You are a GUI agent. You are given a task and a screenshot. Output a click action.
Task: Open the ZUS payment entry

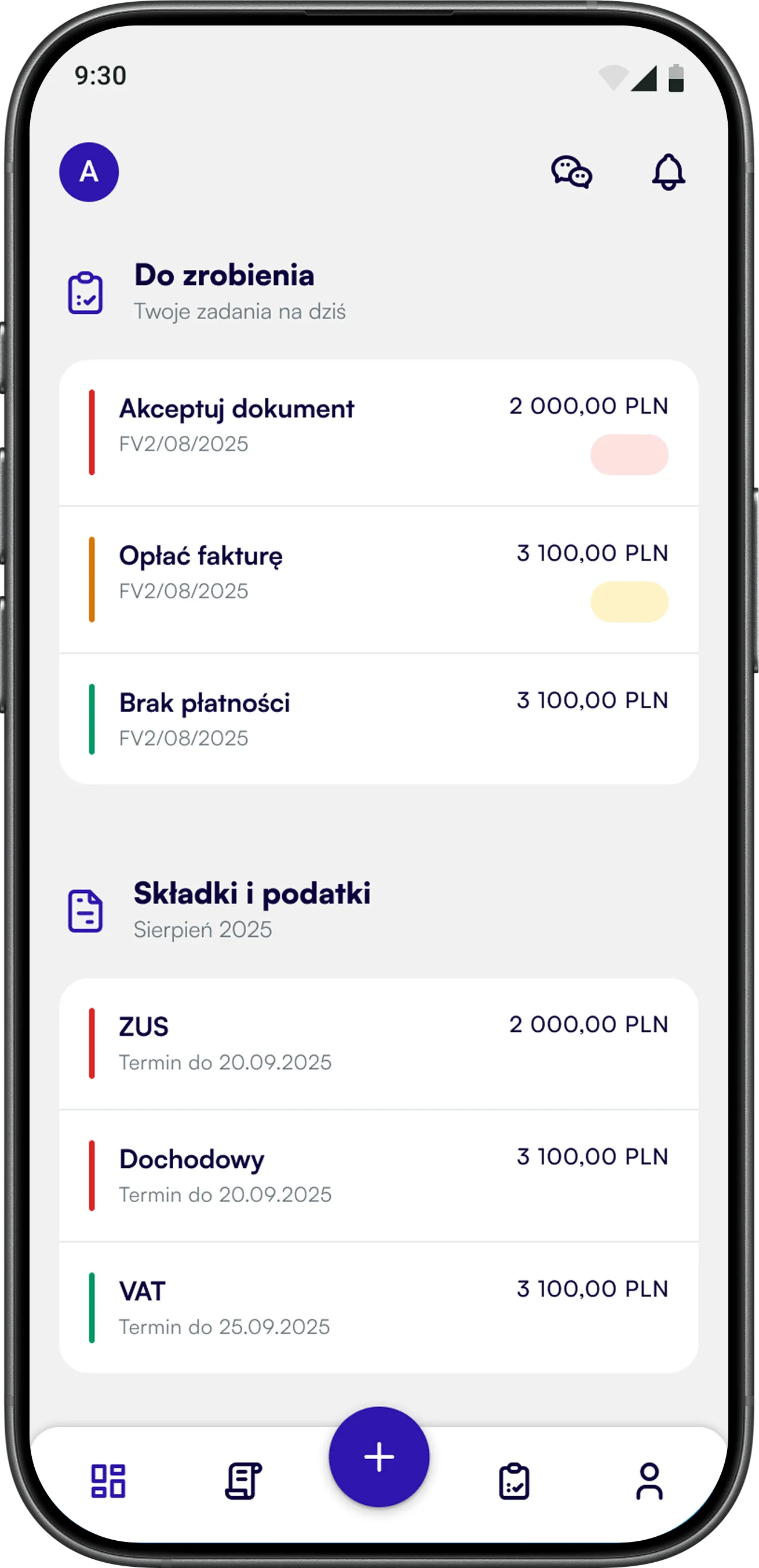pyautogui.click(x=143, y=1025)
